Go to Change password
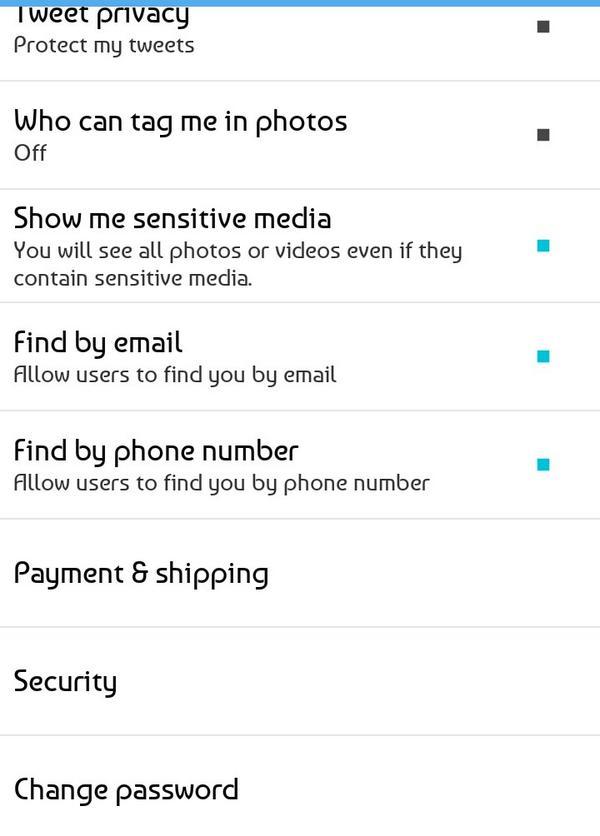Viewport: 600px width, 836px height. [126, 790]
